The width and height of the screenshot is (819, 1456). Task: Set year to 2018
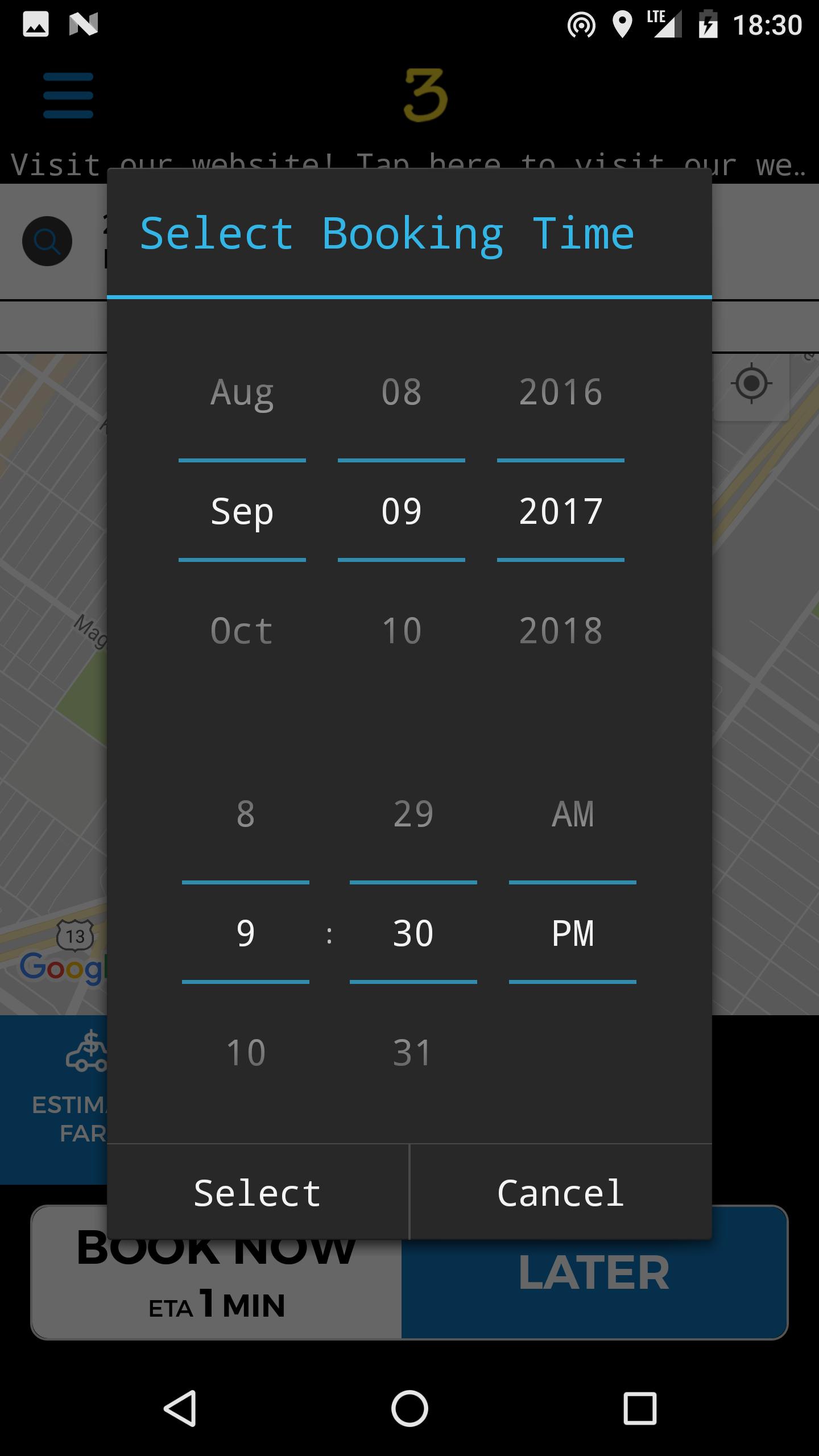pos(561,631)
